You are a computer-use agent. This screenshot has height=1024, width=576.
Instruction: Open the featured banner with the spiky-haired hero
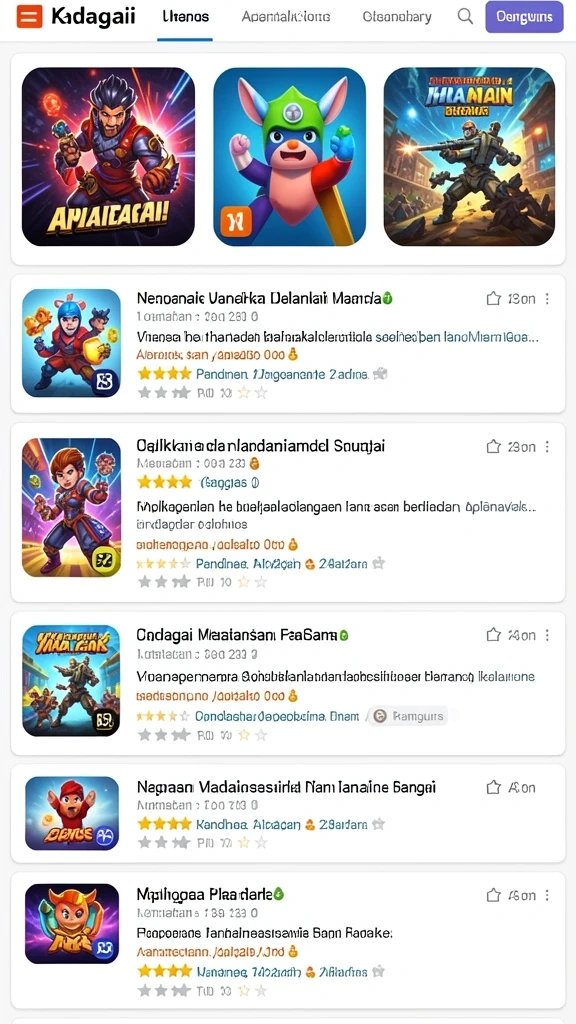pyautogui.click(x=108, y=157)
